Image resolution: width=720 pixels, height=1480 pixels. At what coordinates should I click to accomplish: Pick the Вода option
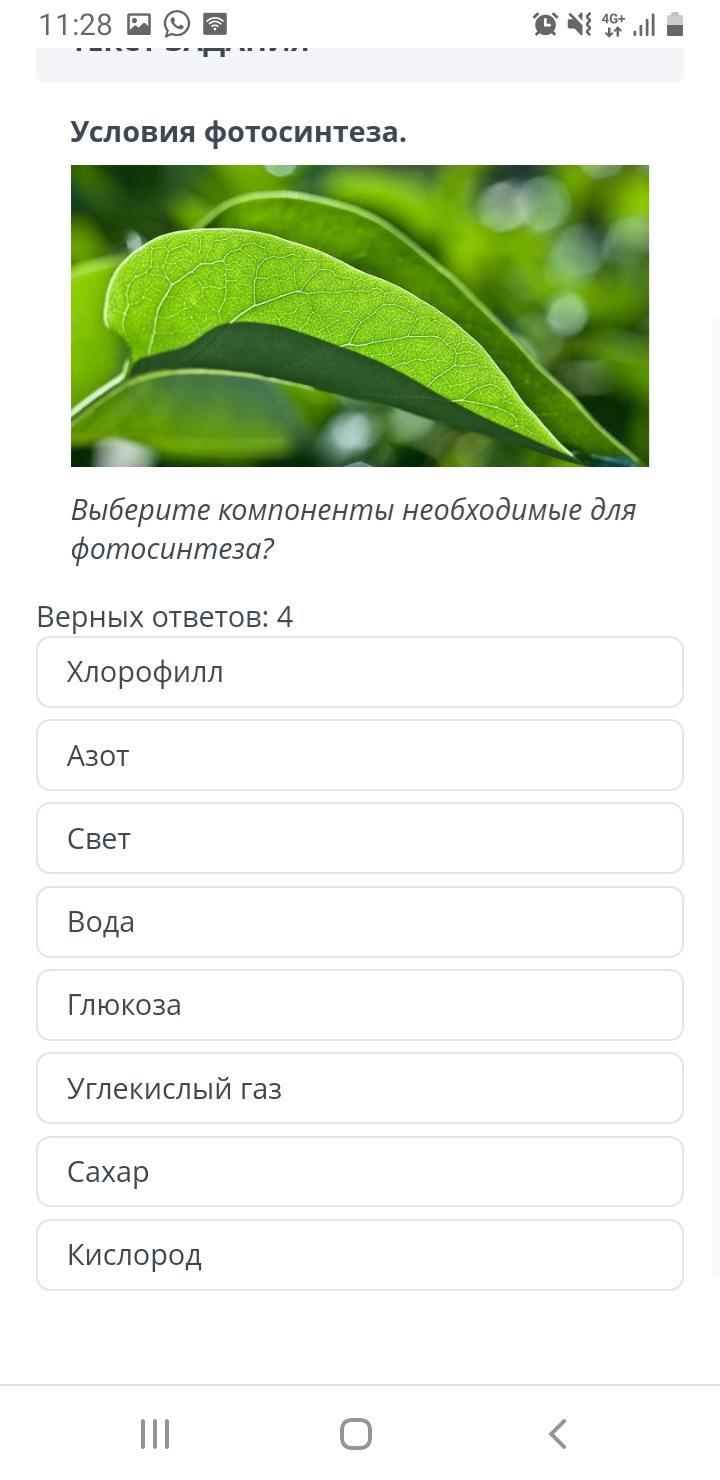[x=360, y=921]
